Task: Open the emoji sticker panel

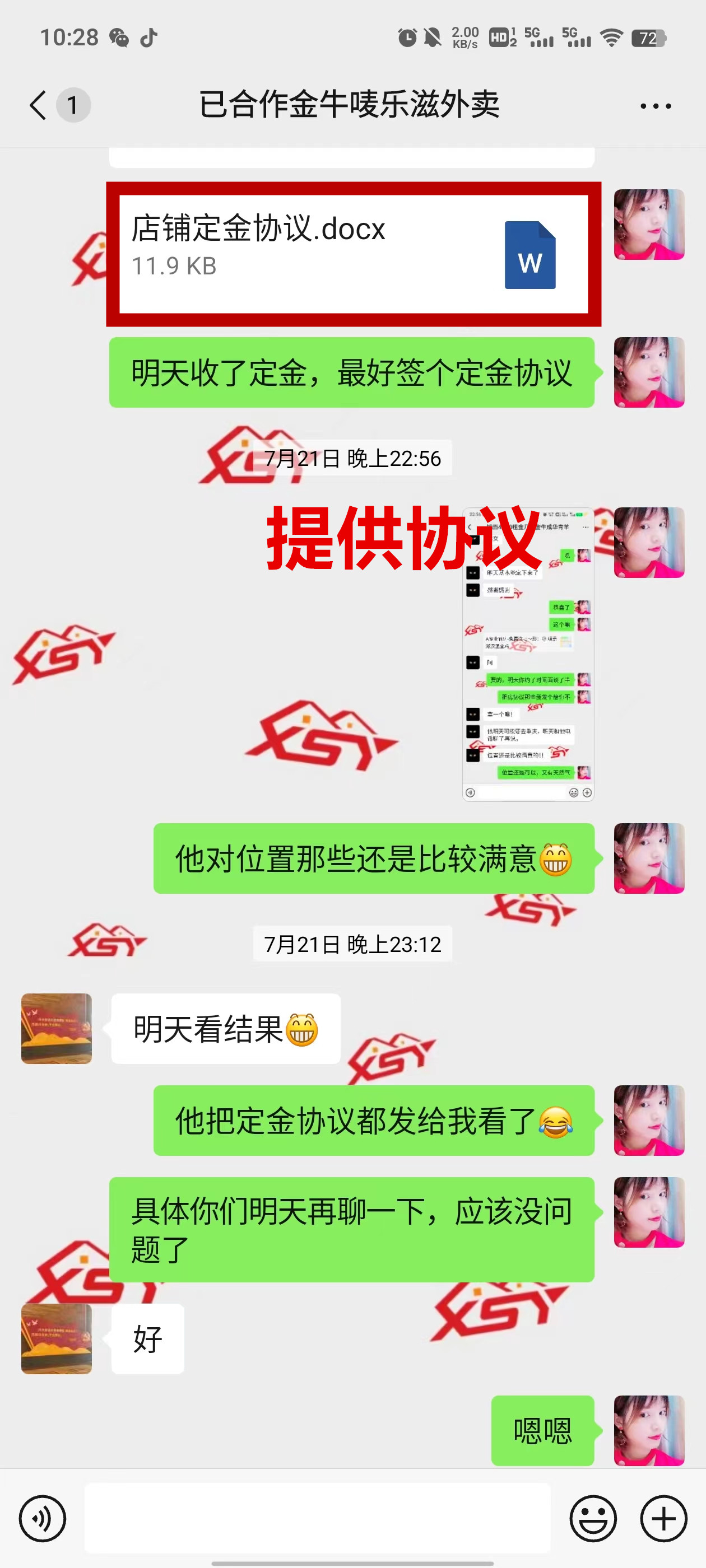Action: point(593,1518)
